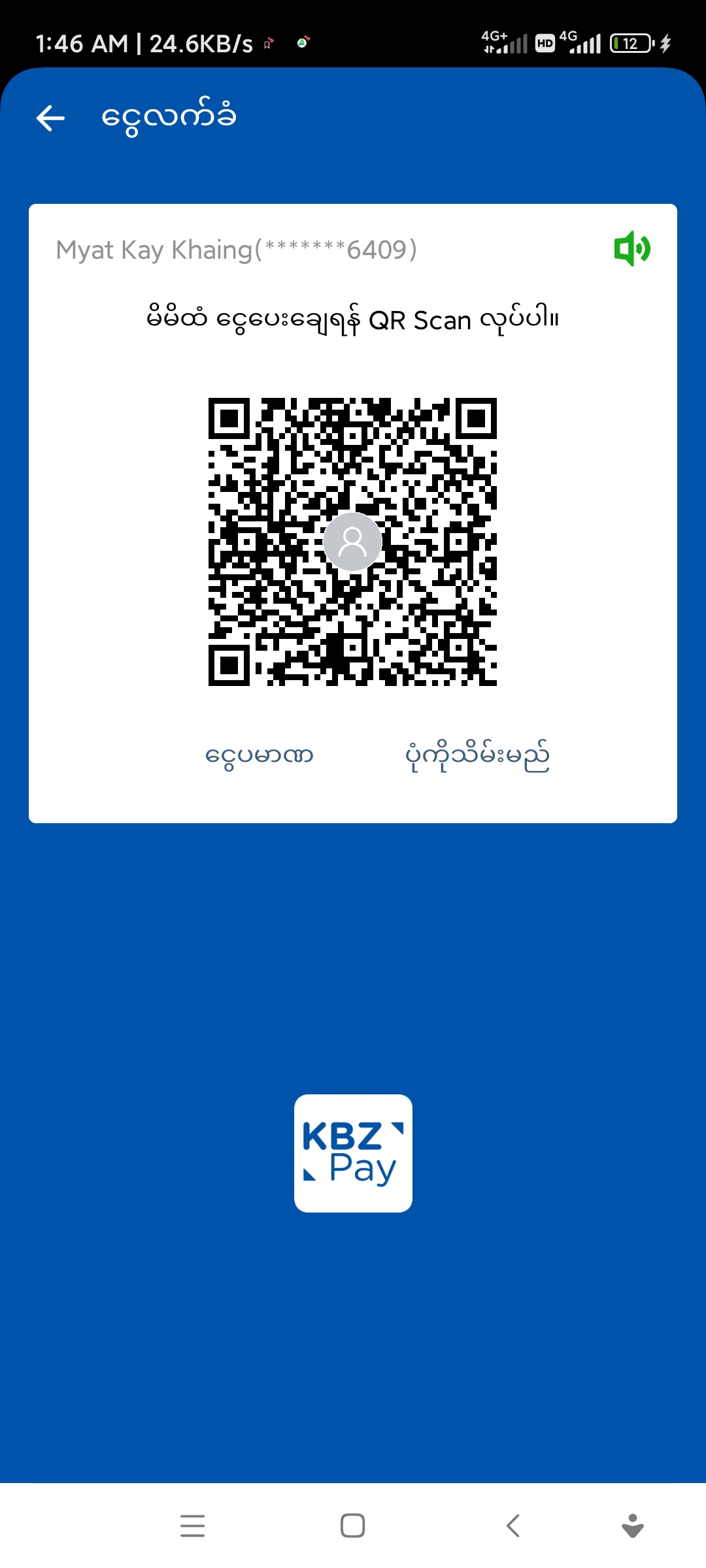The width and height of the screenshot is (706, 1568).
Task: Set amount with ငွေပမာဏ
Action: click(260, 756)
